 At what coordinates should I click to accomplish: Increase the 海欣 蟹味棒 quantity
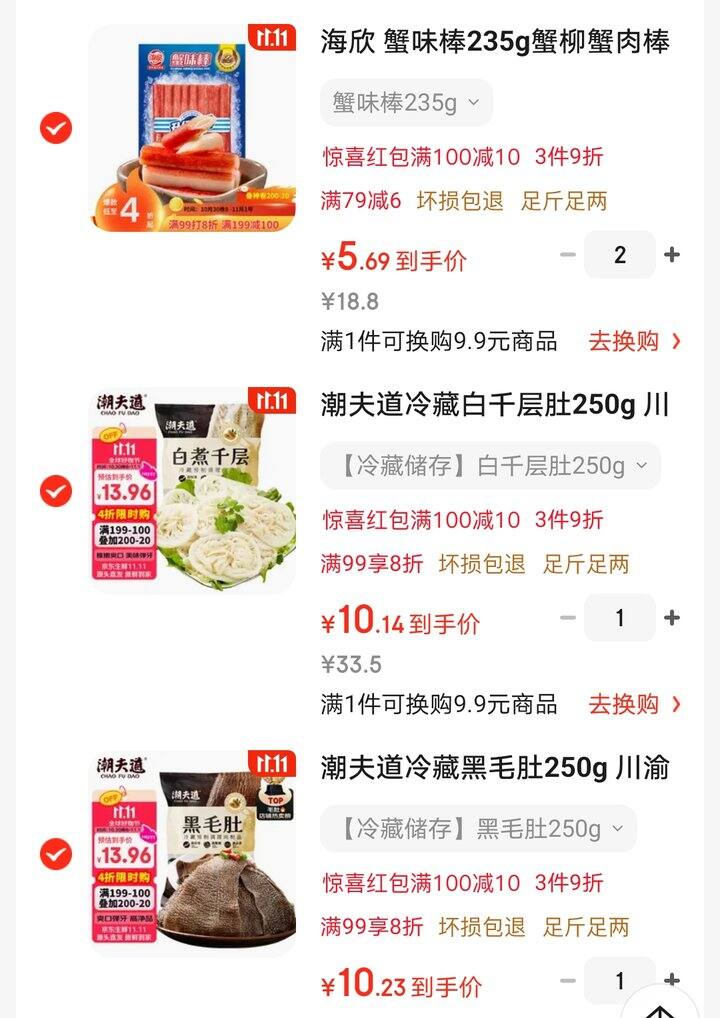672,255
